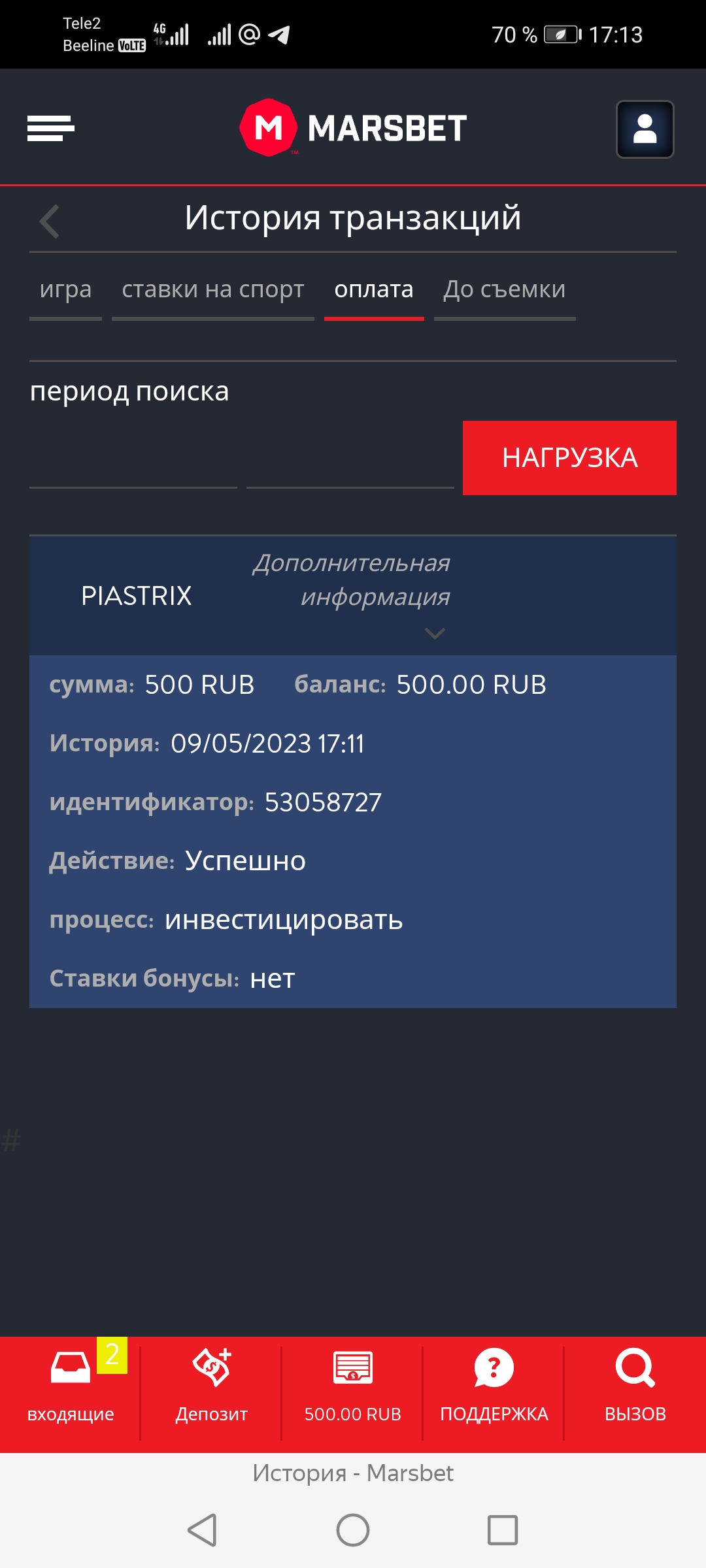Image resolution: width=706 pixels, height=1568 pixels.
Task: Tap the end date field of период поиска
Action: tap(350, 465)
